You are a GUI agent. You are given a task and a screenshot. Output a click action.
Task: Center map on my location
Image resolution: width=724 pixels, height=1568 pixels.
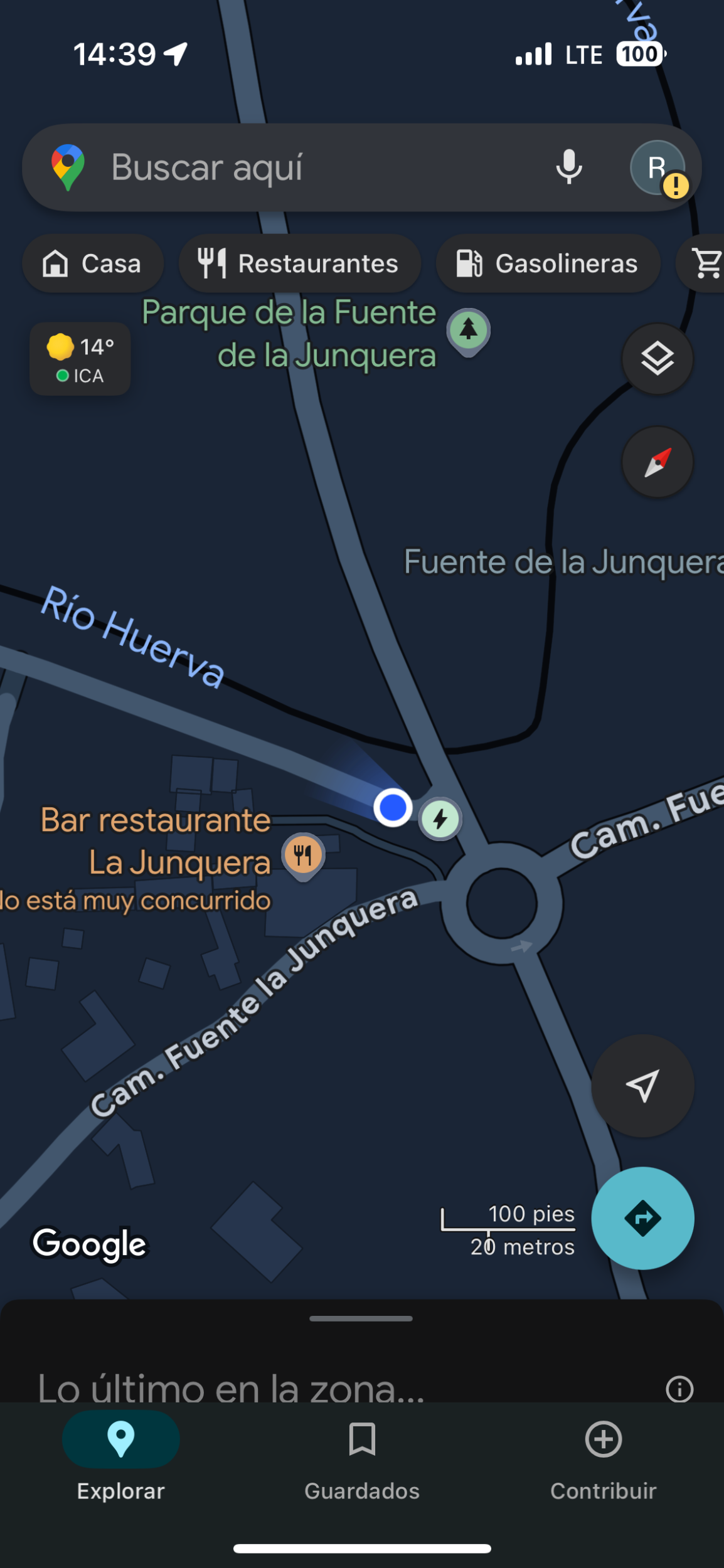[x=642, y=1086]
